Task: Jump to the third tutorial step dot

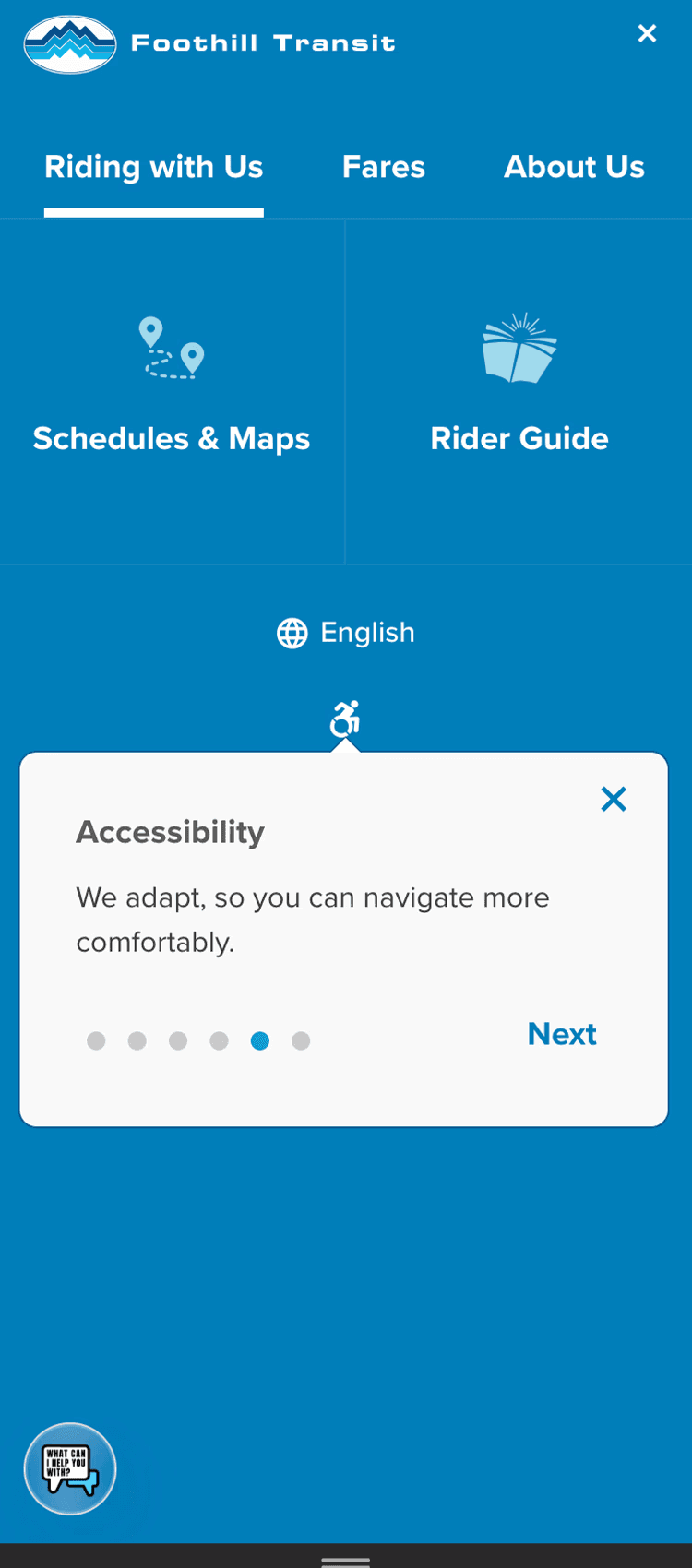Action: click(x=178, y=1040)
